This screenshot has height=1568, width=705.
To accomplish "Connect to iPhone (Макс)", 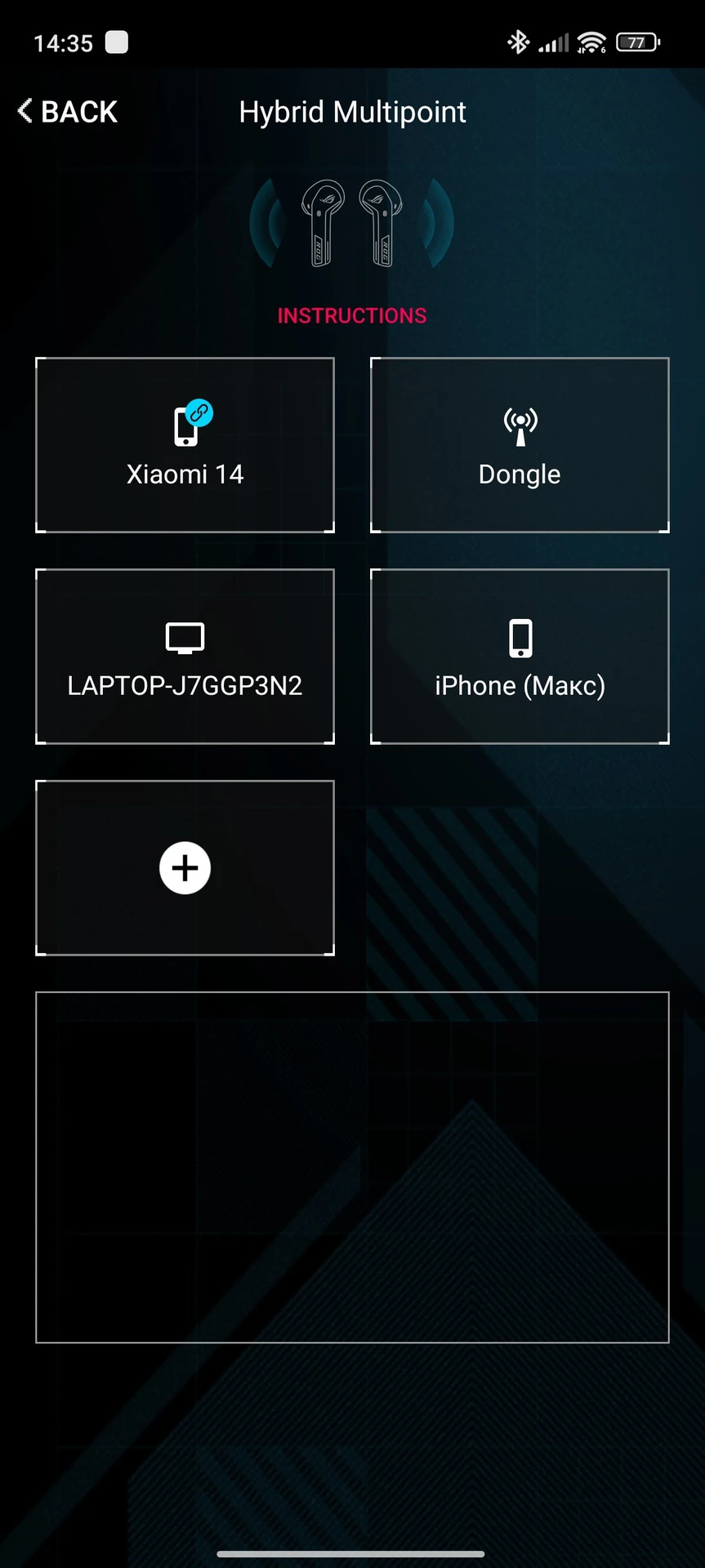I will 520,657.
